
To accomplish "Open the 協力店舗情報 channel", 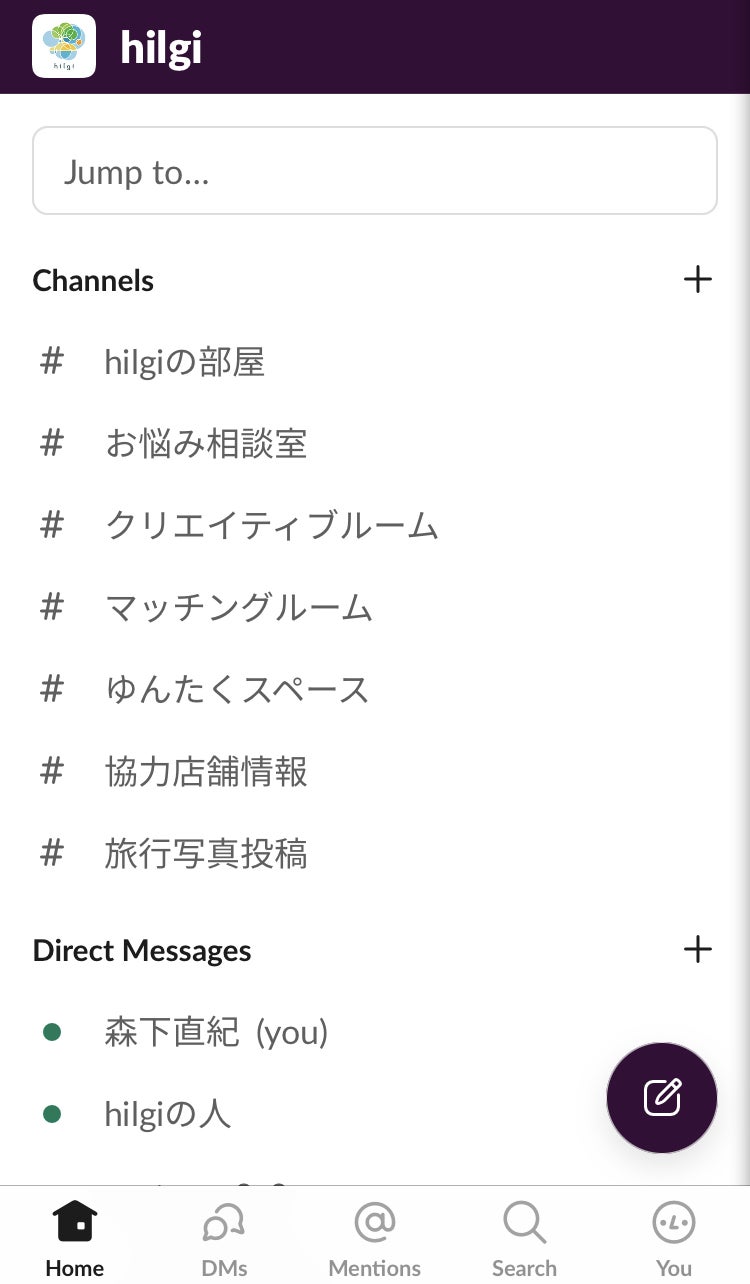I will point(205,771).
